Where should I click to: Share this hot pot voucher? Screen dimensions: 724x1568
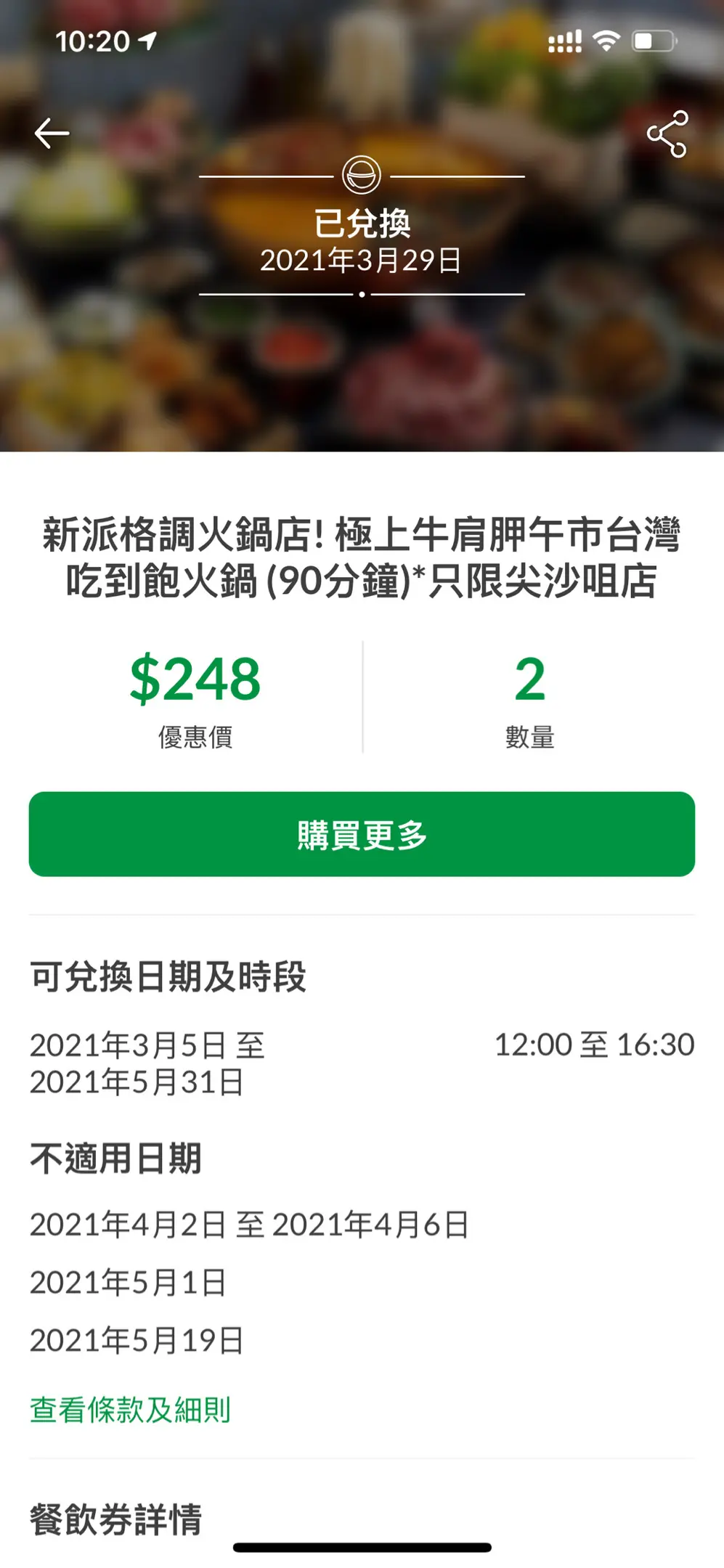(x=667, y=134)
